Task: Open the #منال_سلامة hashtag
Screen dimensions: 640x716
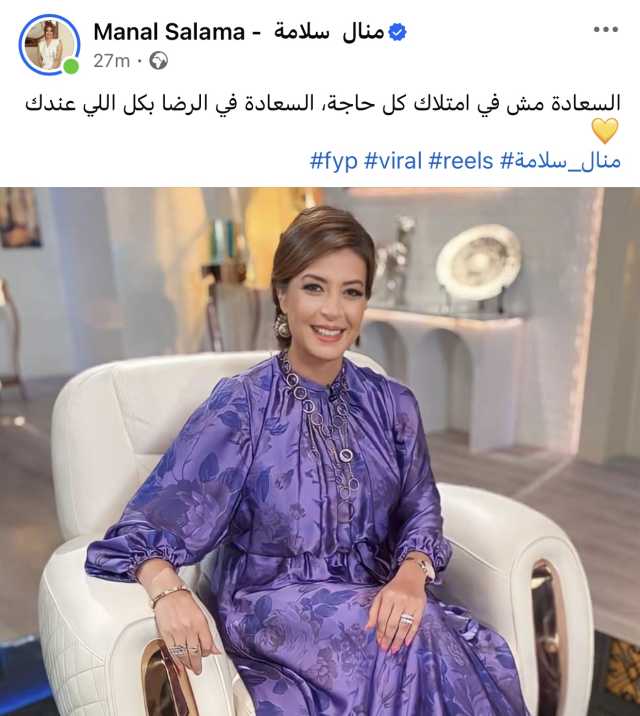Action: pyautogui.click(x=560, y=161)
